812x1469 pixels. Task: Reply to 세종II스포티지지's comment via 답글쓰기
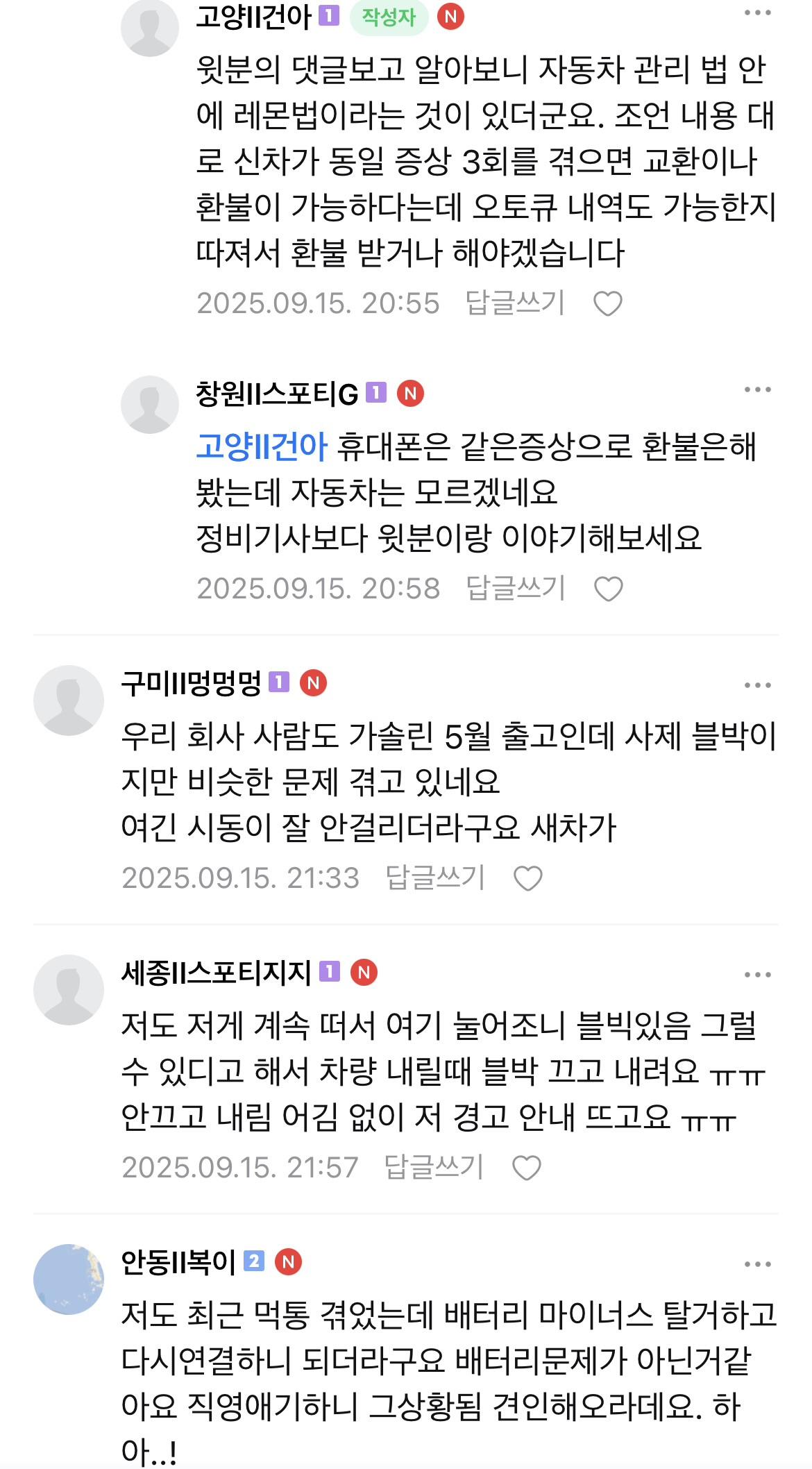434,1168
